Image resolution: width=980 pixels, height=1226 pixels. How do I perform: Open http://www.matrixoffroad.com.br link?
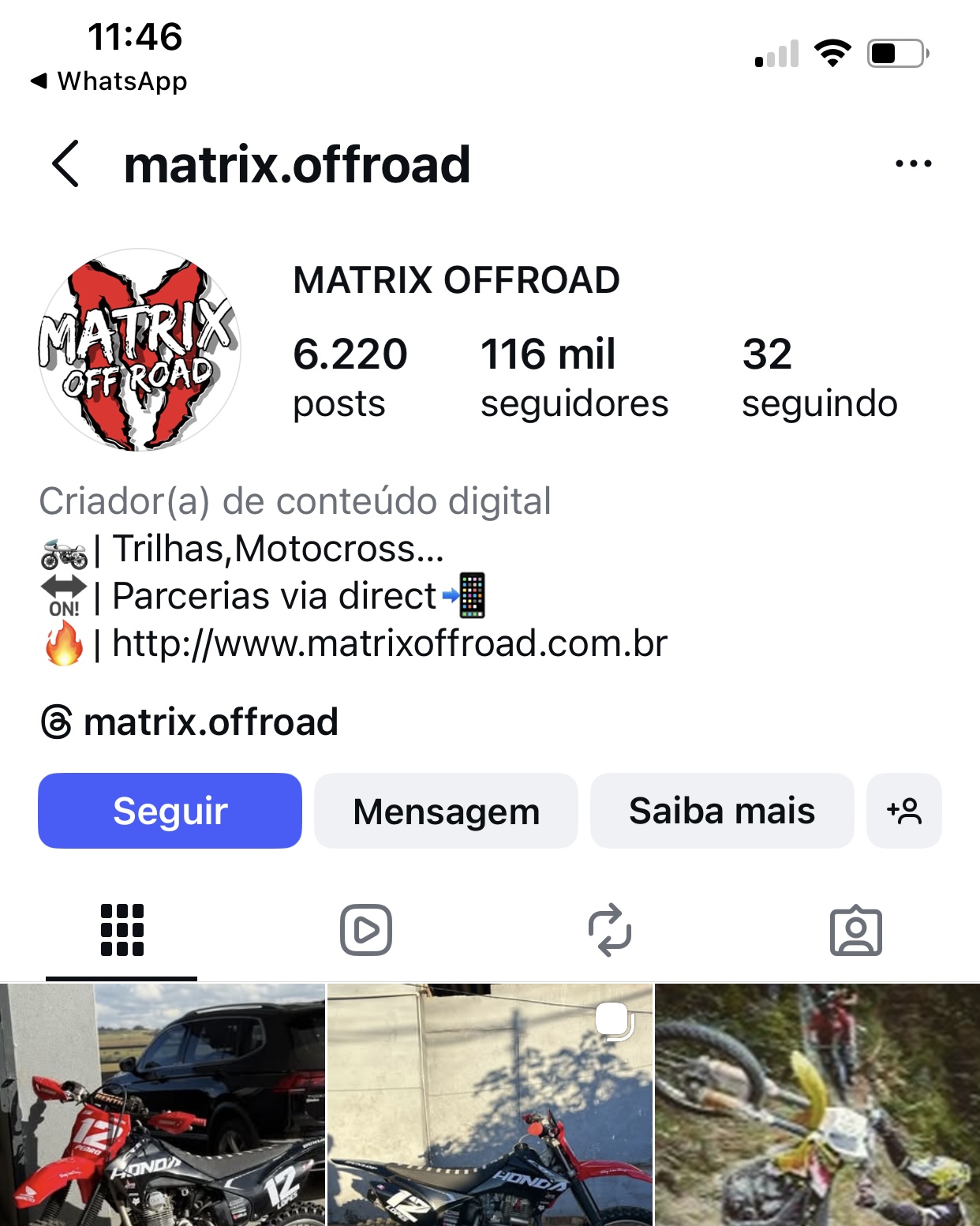[x=387, y=643]
